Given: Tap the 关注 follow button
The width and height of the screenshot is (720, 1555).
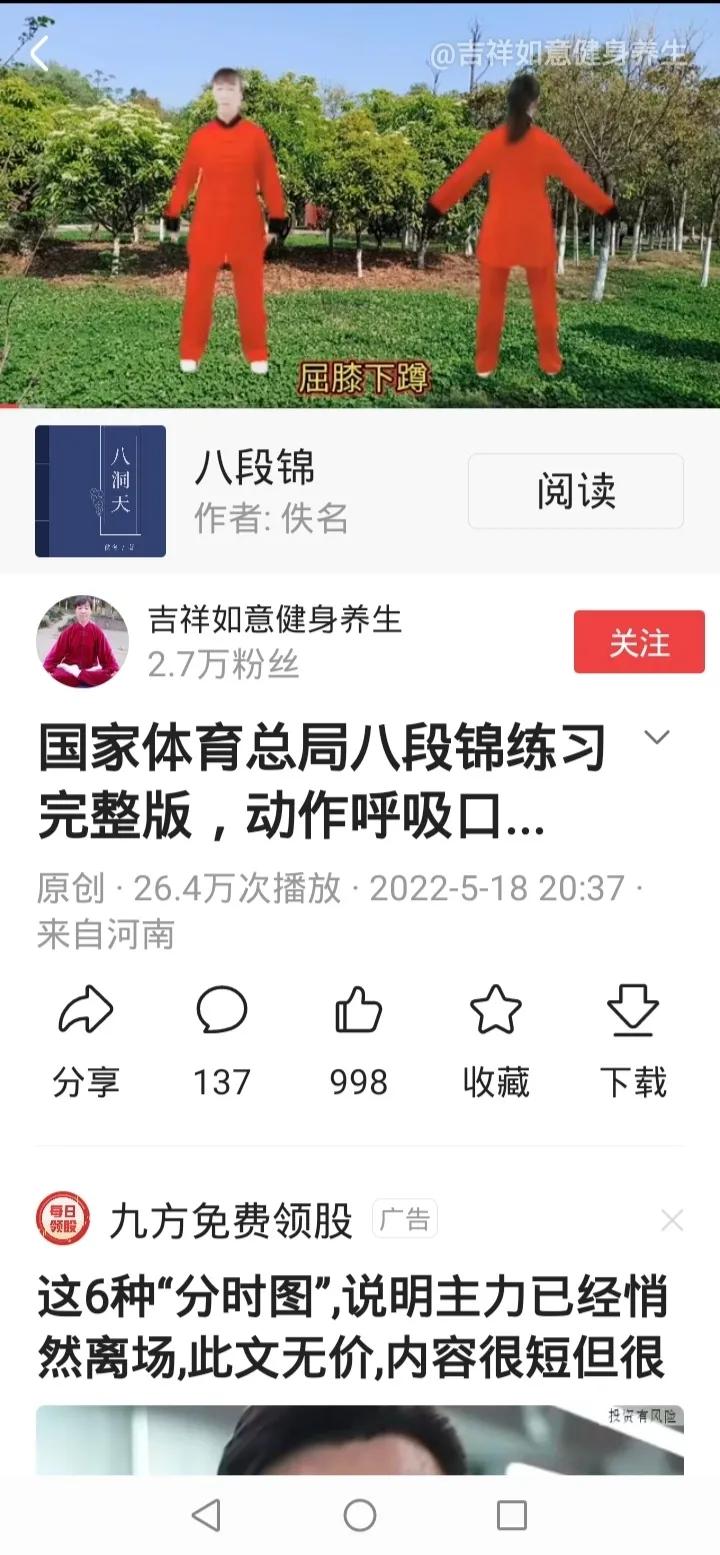Looking at the screenshot, I should pos(638,644).
